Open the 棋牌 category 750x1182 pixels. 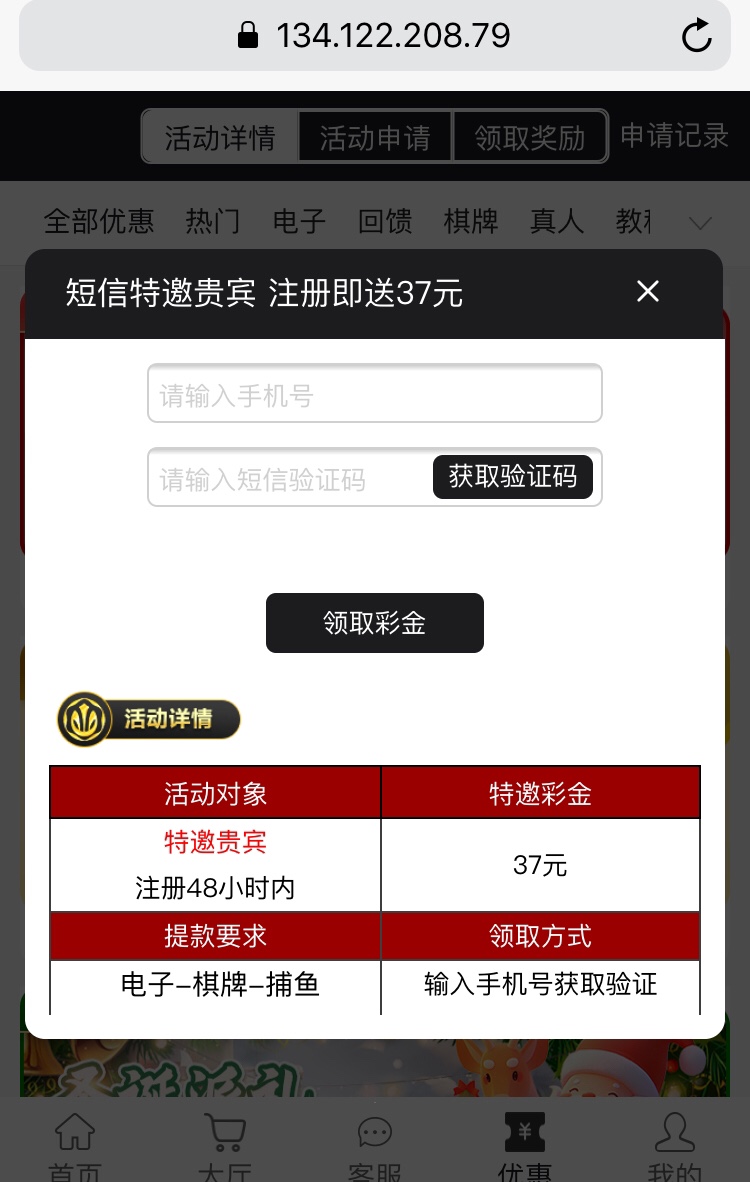[x=471, y=221]
